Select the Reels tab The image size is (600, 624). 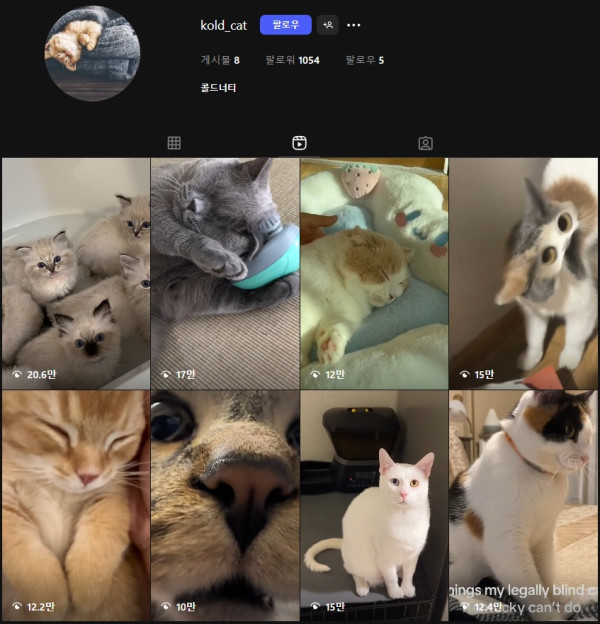pos(299,143)
